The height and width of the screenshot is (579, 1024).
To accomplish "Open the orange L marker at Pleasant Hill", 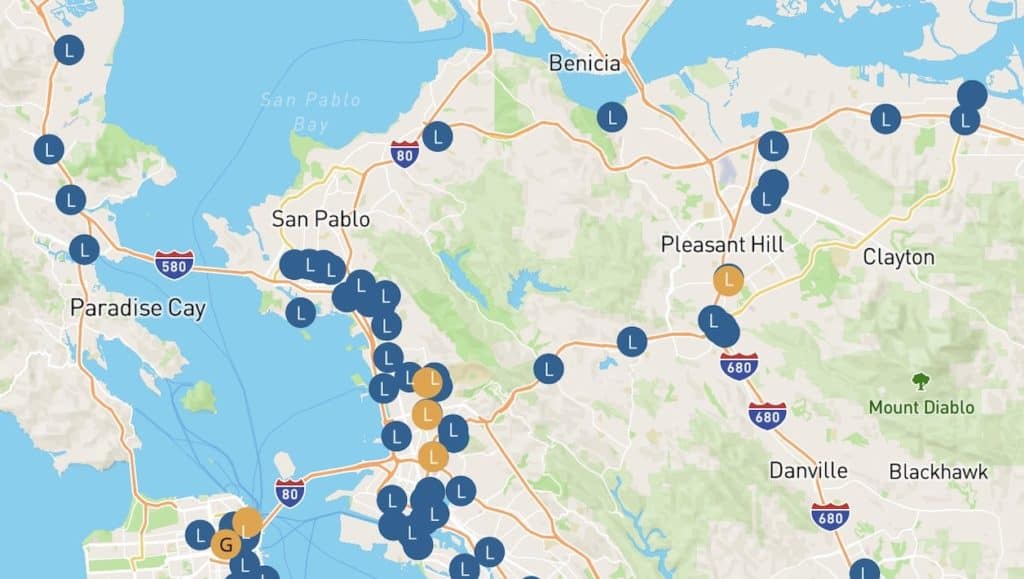I will [x=729, y=281].
